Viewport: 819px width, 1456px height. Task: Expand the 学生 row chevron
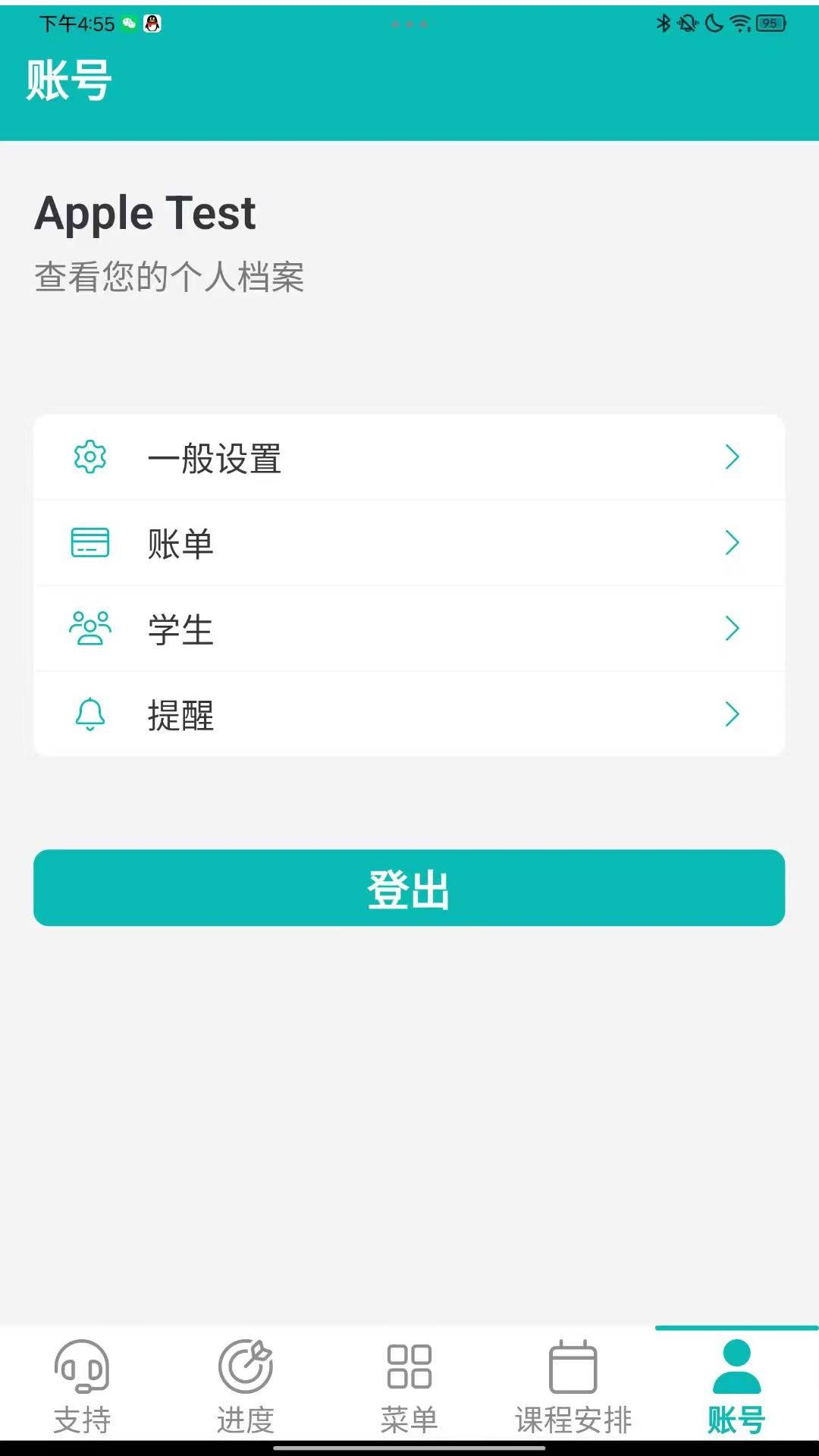(x=733, y=628)
